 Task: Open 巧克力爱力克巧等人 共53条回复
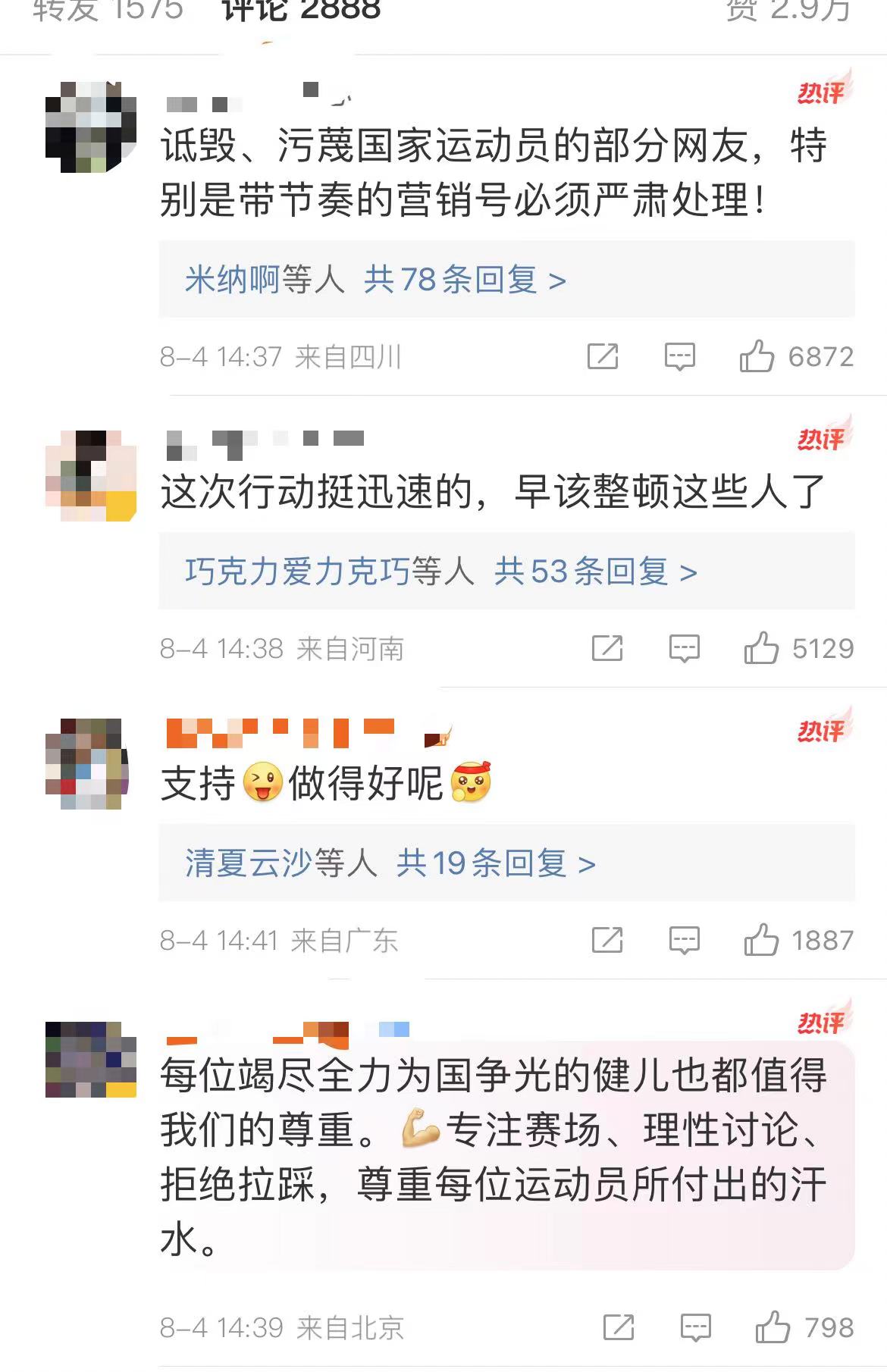[440, 571]
